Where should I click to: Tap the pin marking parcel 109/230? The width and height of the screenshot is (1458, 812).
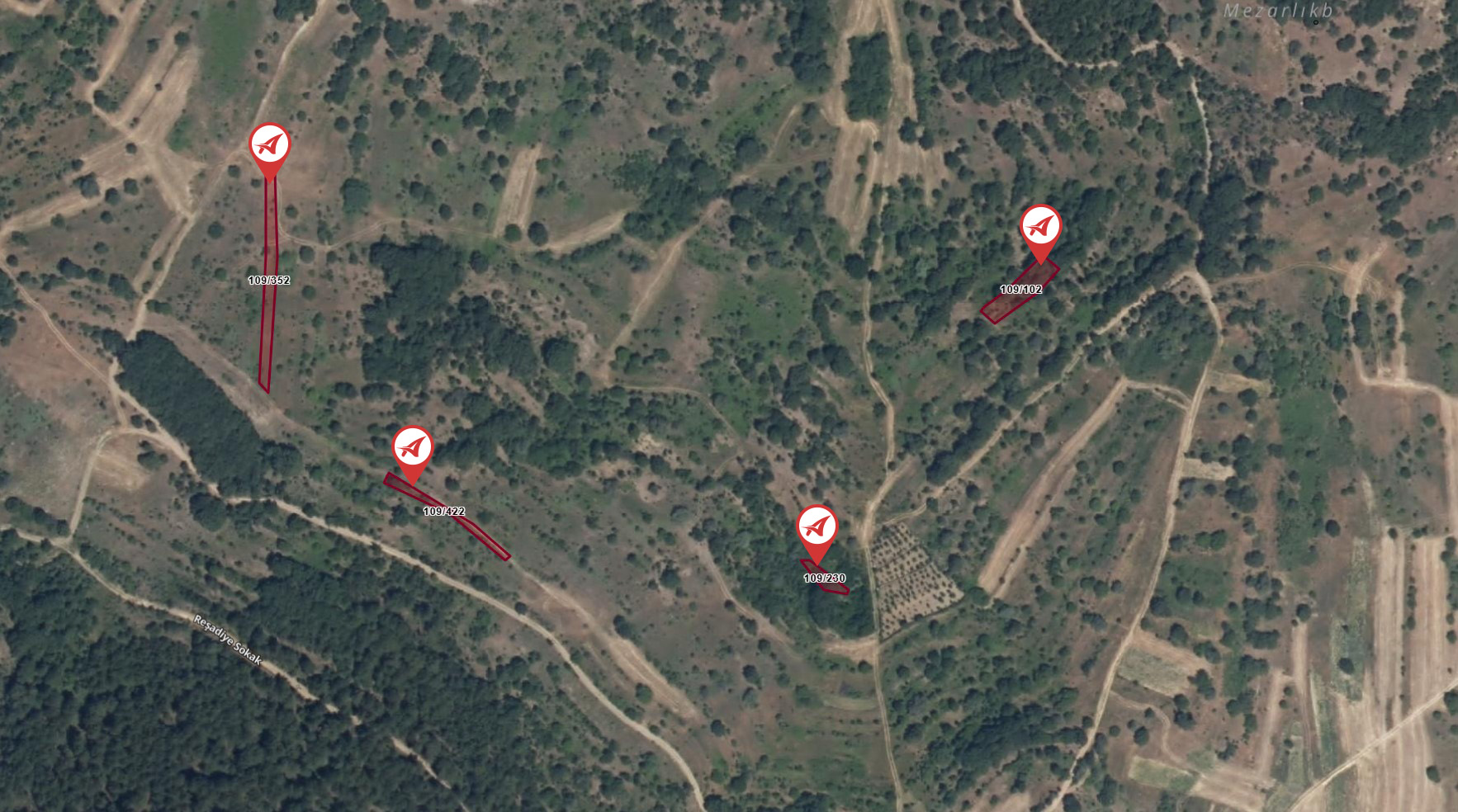817,527
